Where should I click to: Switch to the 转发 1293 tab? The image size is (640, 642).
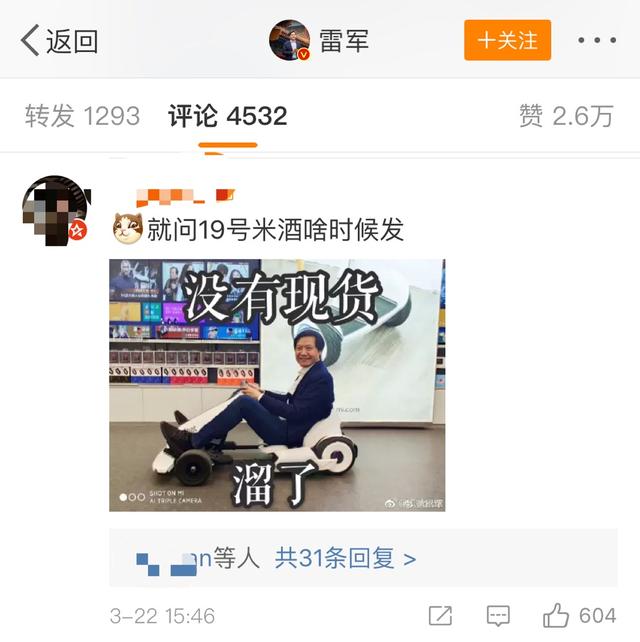(82, 116)
